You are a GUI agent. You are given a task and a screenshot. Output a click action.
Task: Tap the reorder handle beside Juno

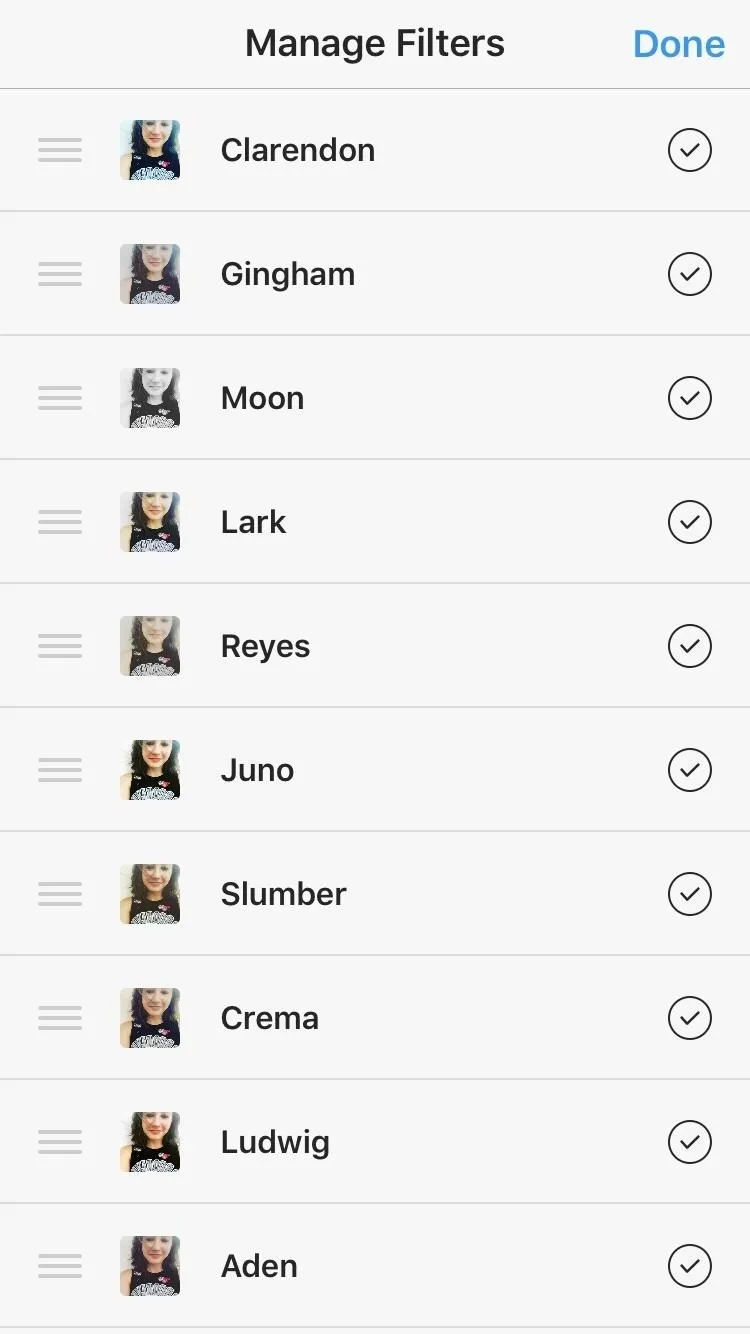60,770
